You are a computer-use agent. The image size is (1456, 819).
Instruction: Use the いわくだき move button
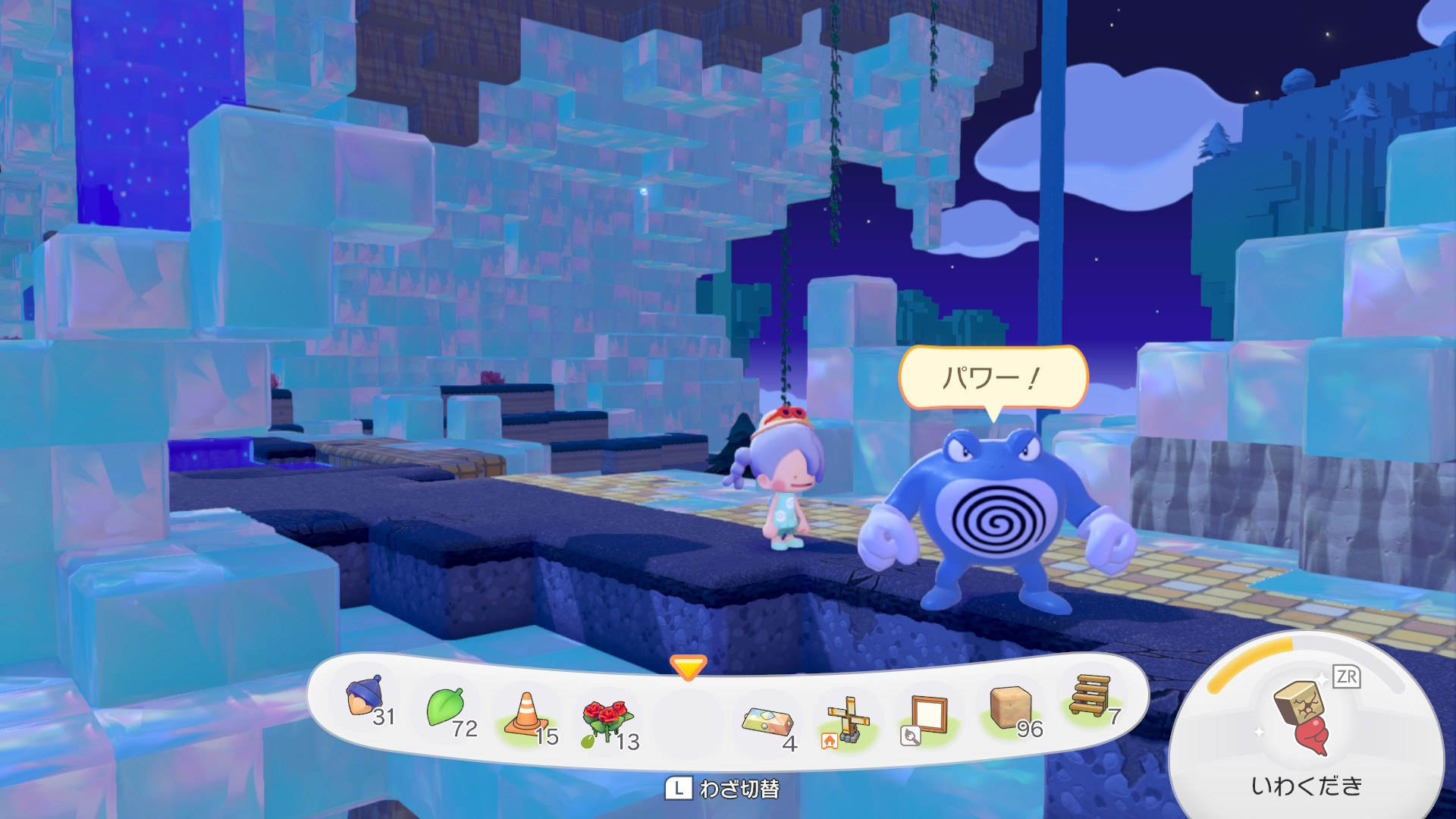pos(1306,730)
